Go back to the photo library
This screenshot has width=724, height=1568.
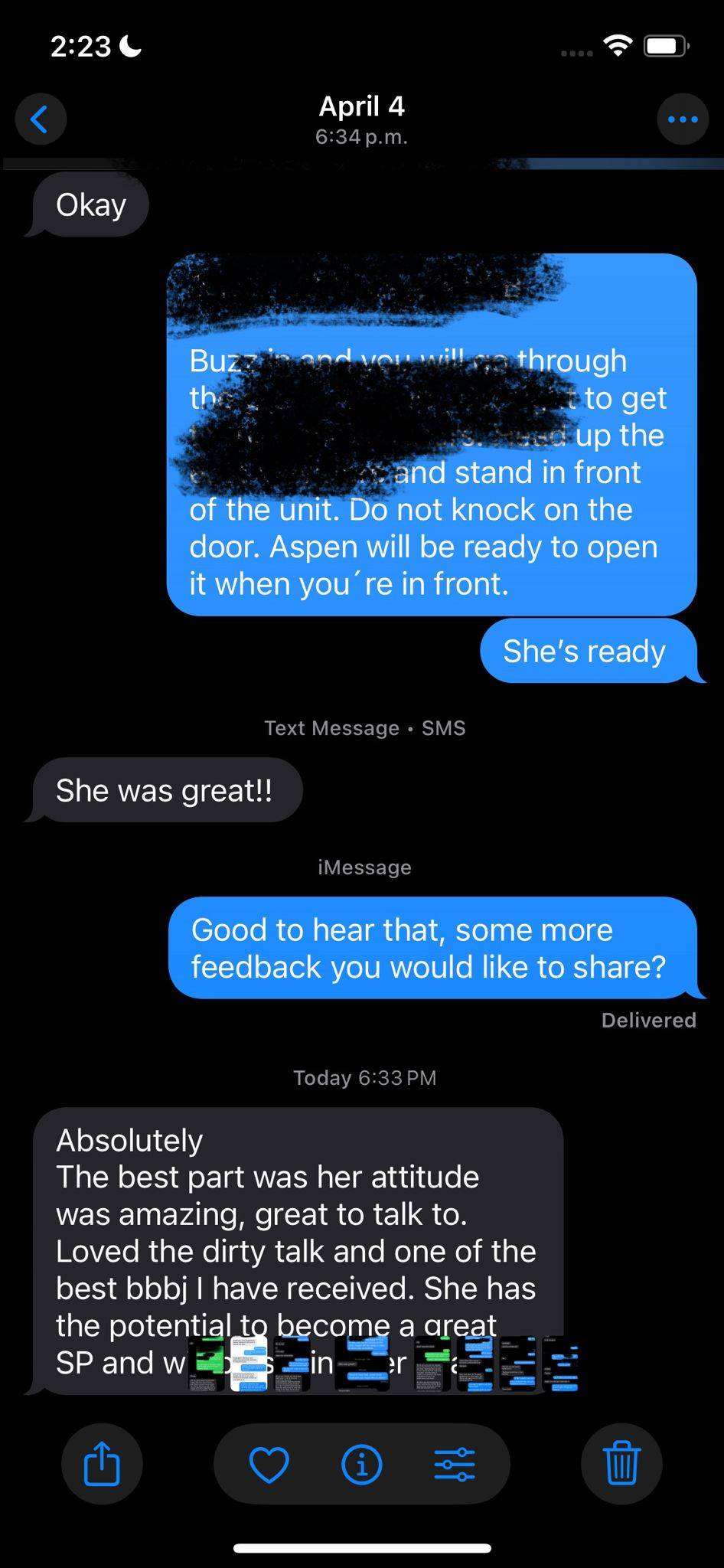click(41, 119)
